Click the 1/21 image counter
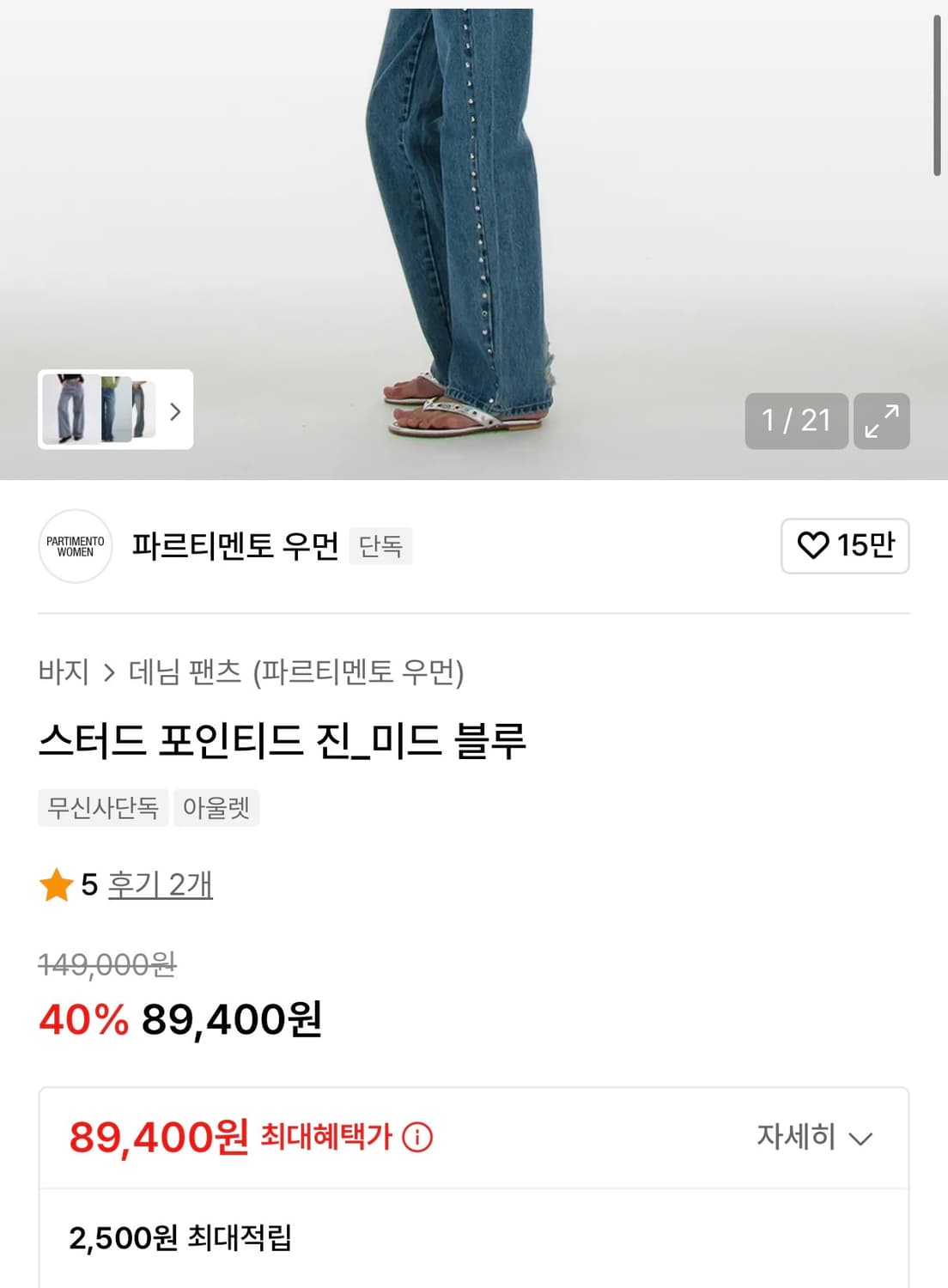The height and width of the screenshot is (1288, 948). [x=795, y=421]
